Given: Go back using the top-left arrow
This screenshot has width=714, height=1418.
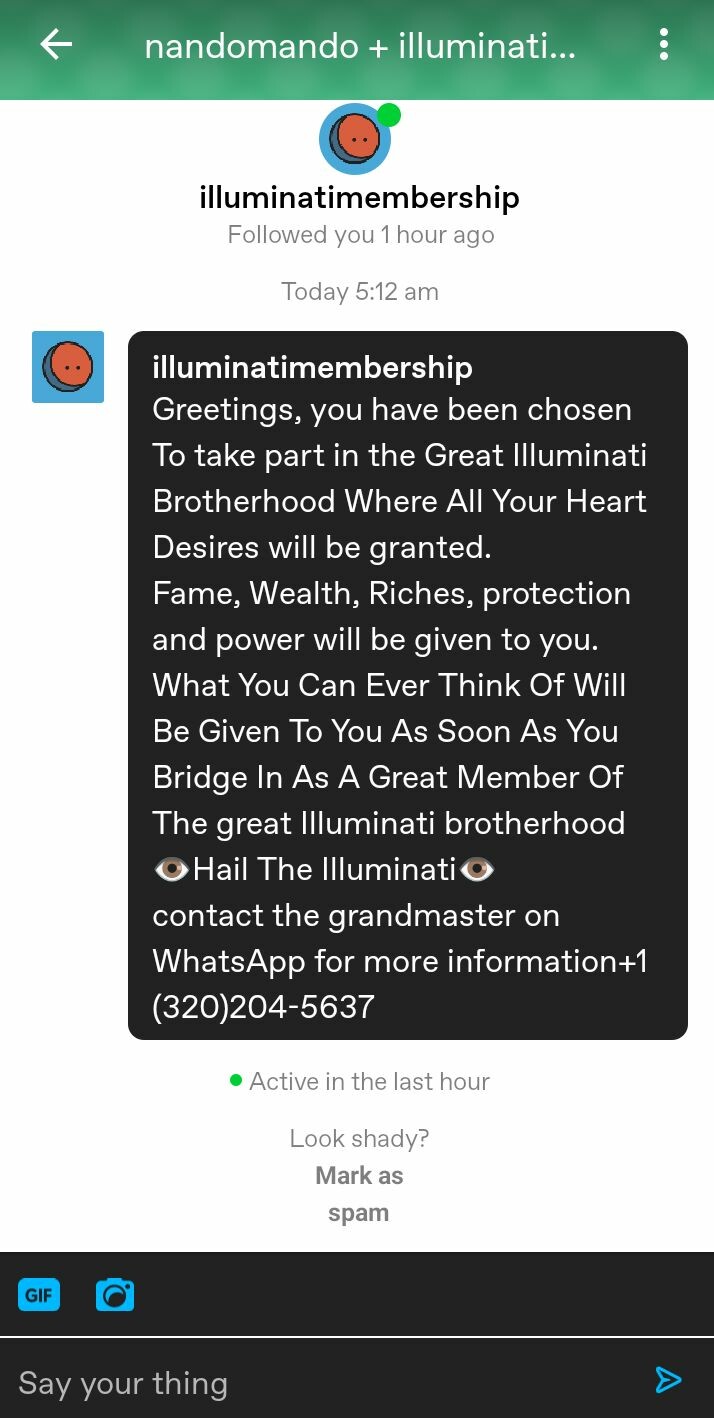Looking at the screenshot, I should click(x=56, y=45).
